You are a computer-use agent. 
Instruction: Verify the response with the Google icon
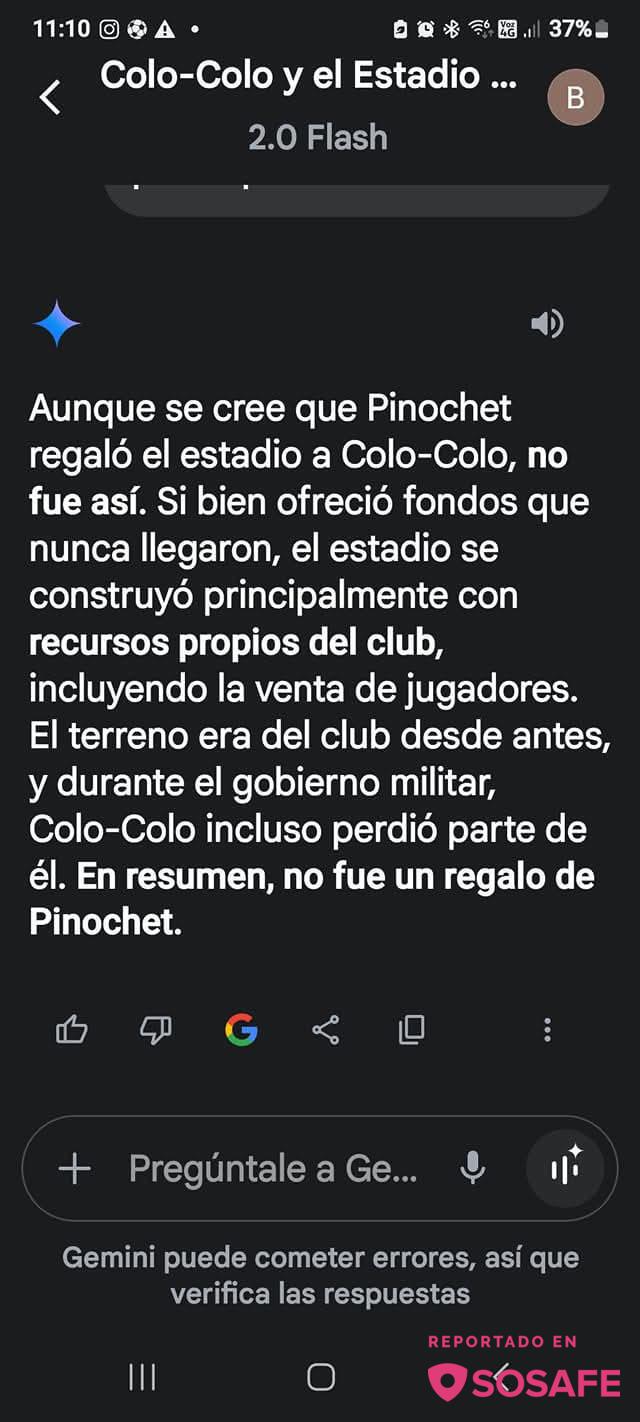pyautogui.click(x=241, y=1029)
